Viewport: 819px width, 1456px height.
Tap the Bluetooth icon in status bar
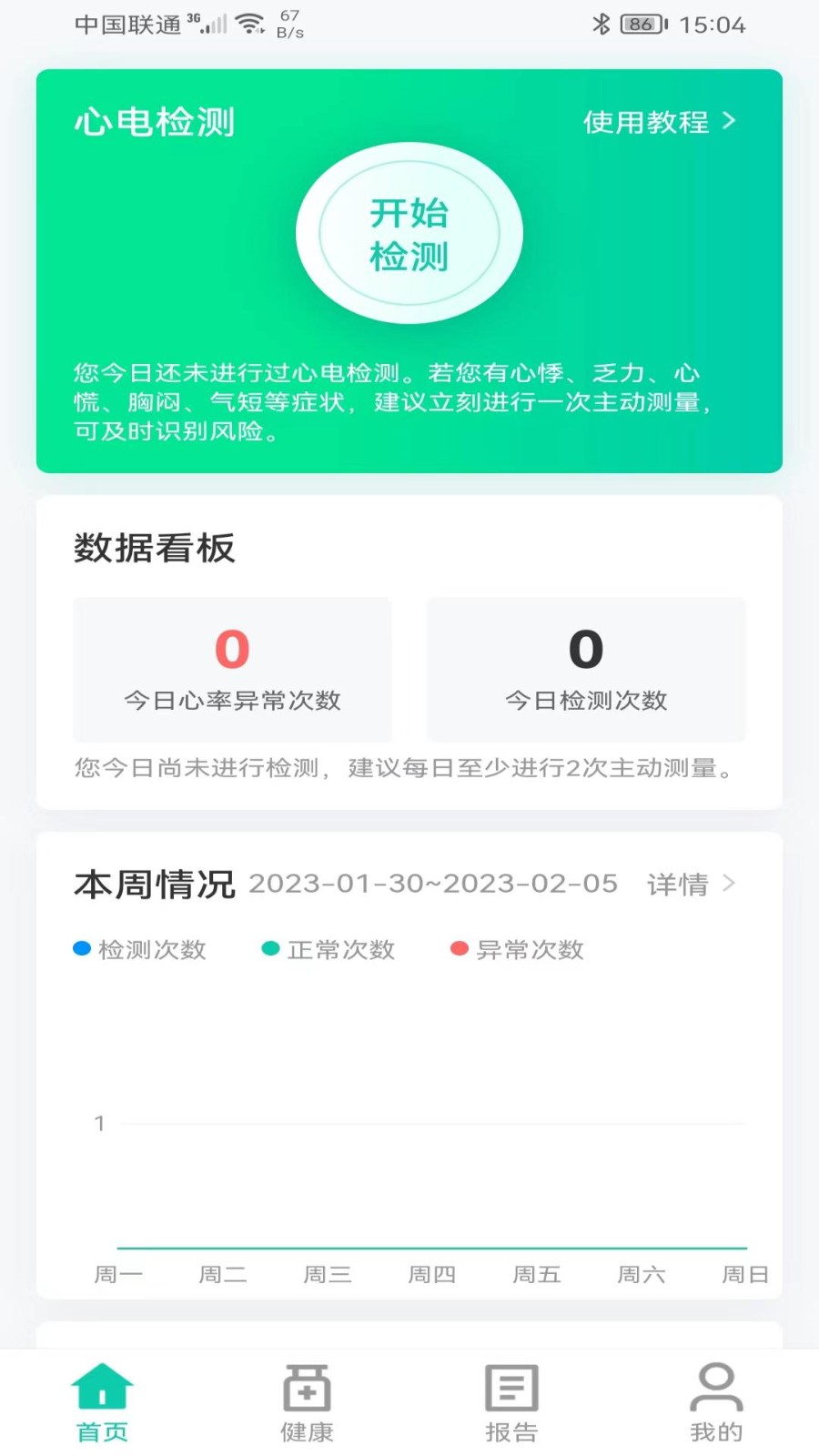(x=600, y=23)
